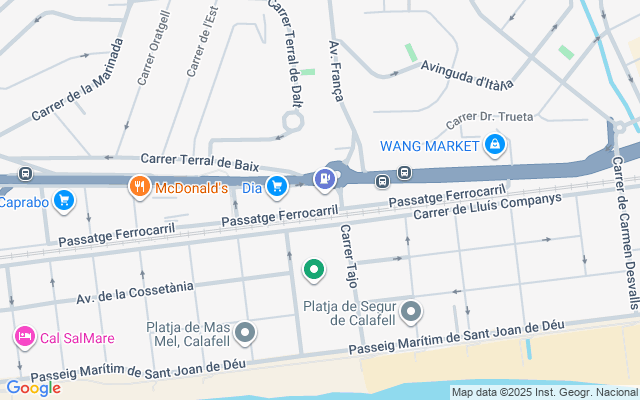Select Platja de Mas Mel beach marker

point(245,332)
